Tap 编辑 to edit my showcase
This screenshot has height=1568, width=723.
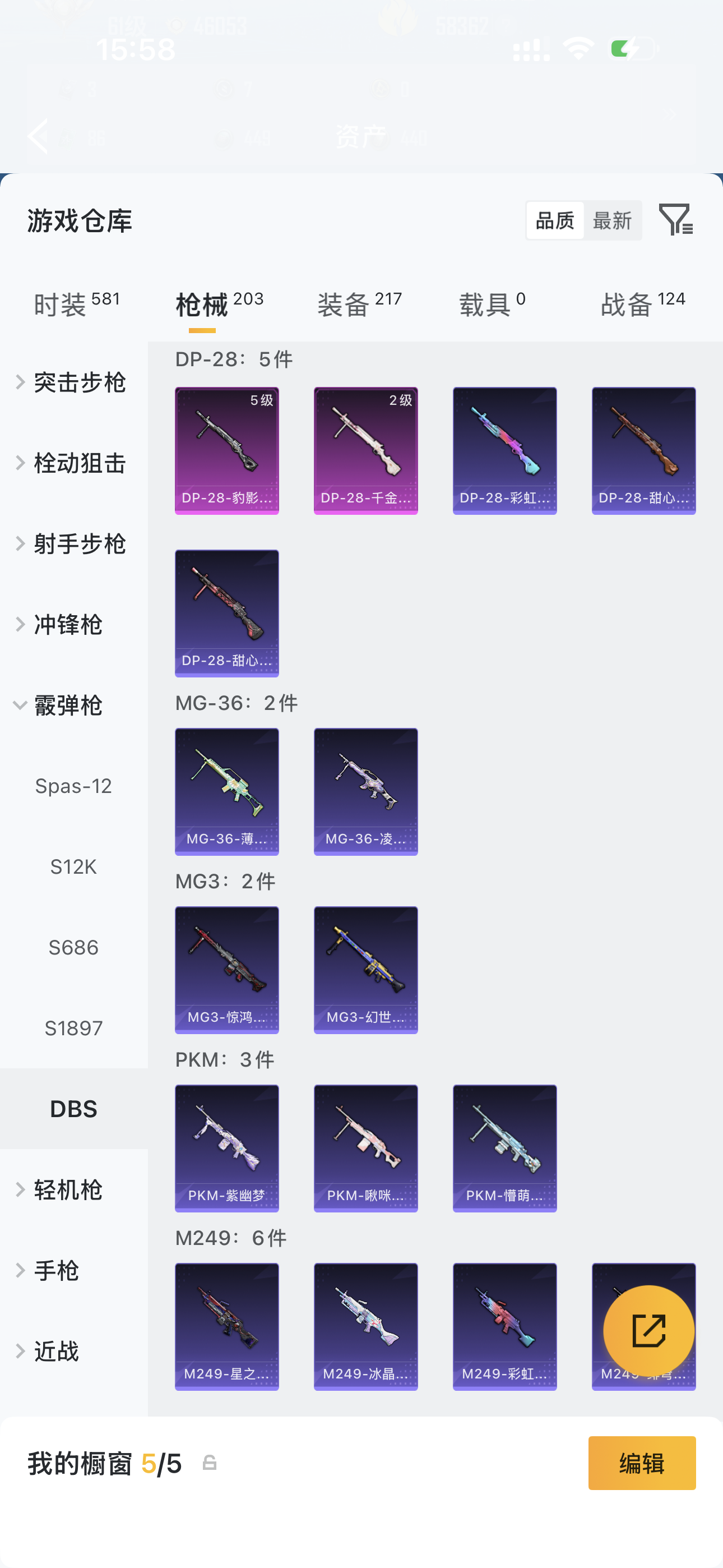641,1463
